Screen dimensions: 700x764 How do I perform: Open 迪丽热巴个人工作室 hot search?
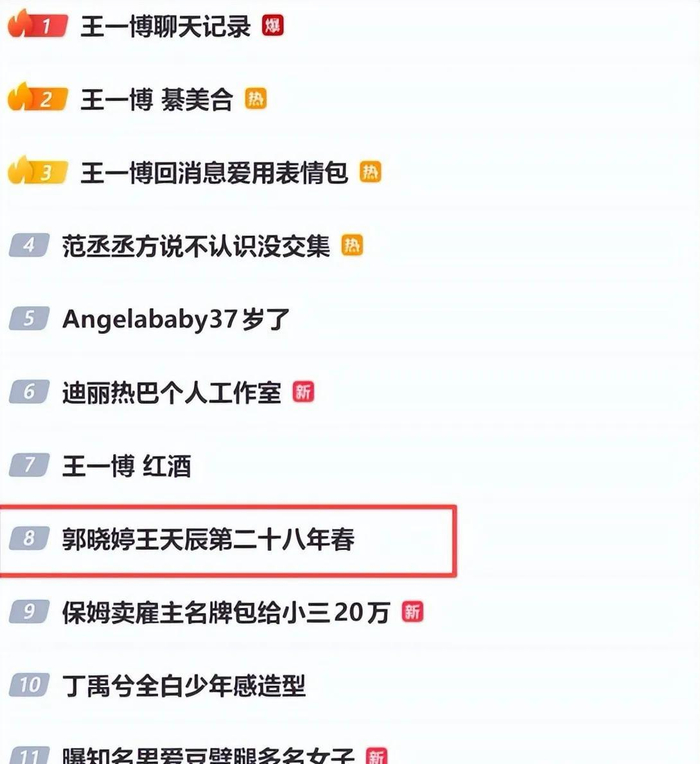(x=171, y=392)
